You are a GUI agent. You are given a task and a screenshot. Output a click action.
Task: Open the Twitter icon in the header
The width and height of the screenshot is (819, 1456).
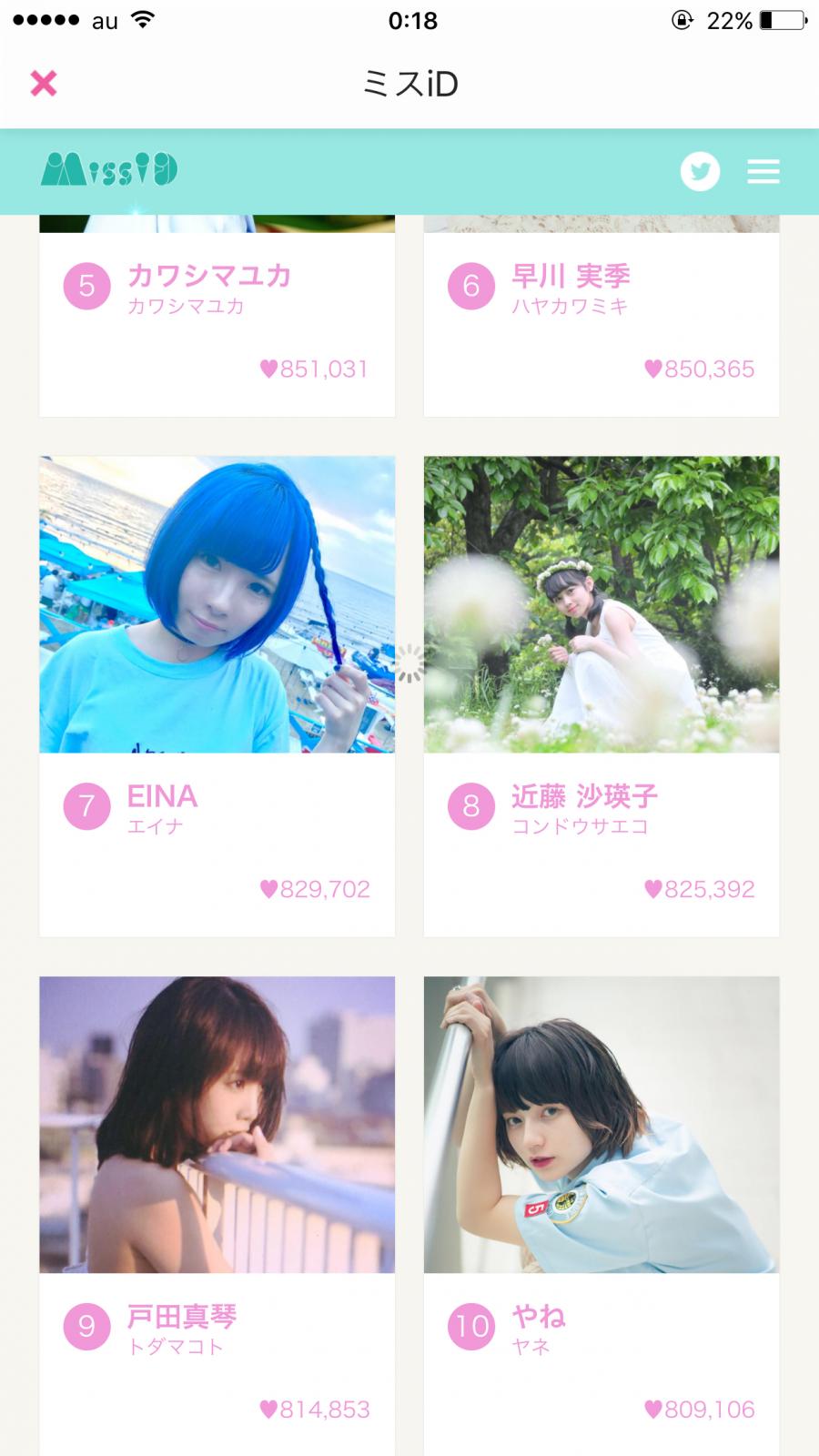tap(700, 171)
